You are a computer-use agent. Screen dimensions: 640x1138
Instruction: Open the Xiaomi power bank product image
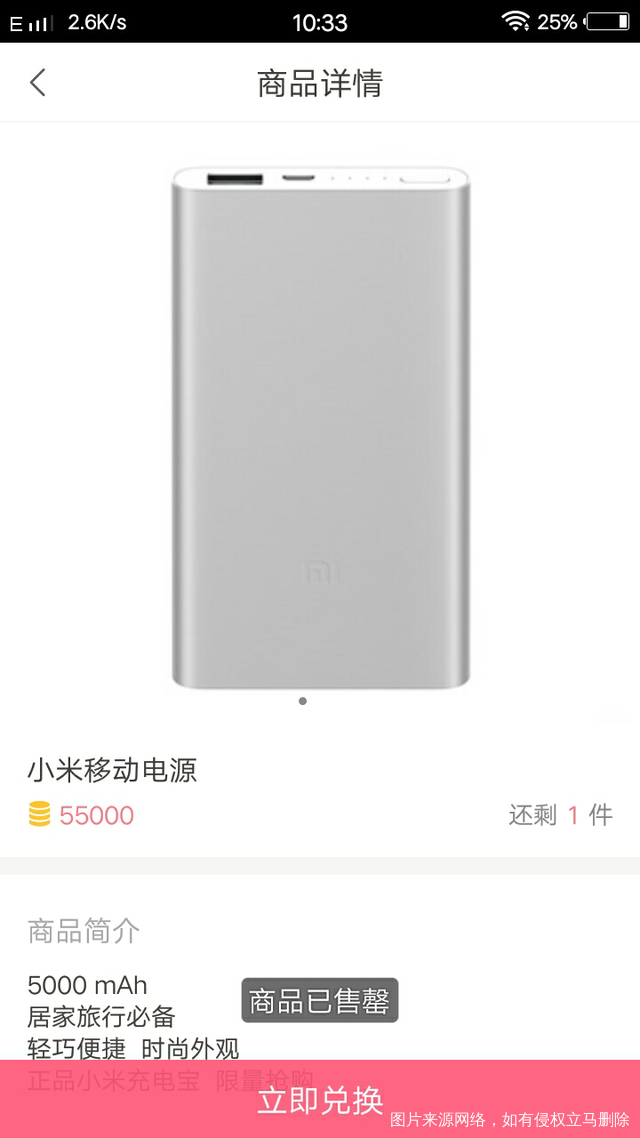click(320, 428)
